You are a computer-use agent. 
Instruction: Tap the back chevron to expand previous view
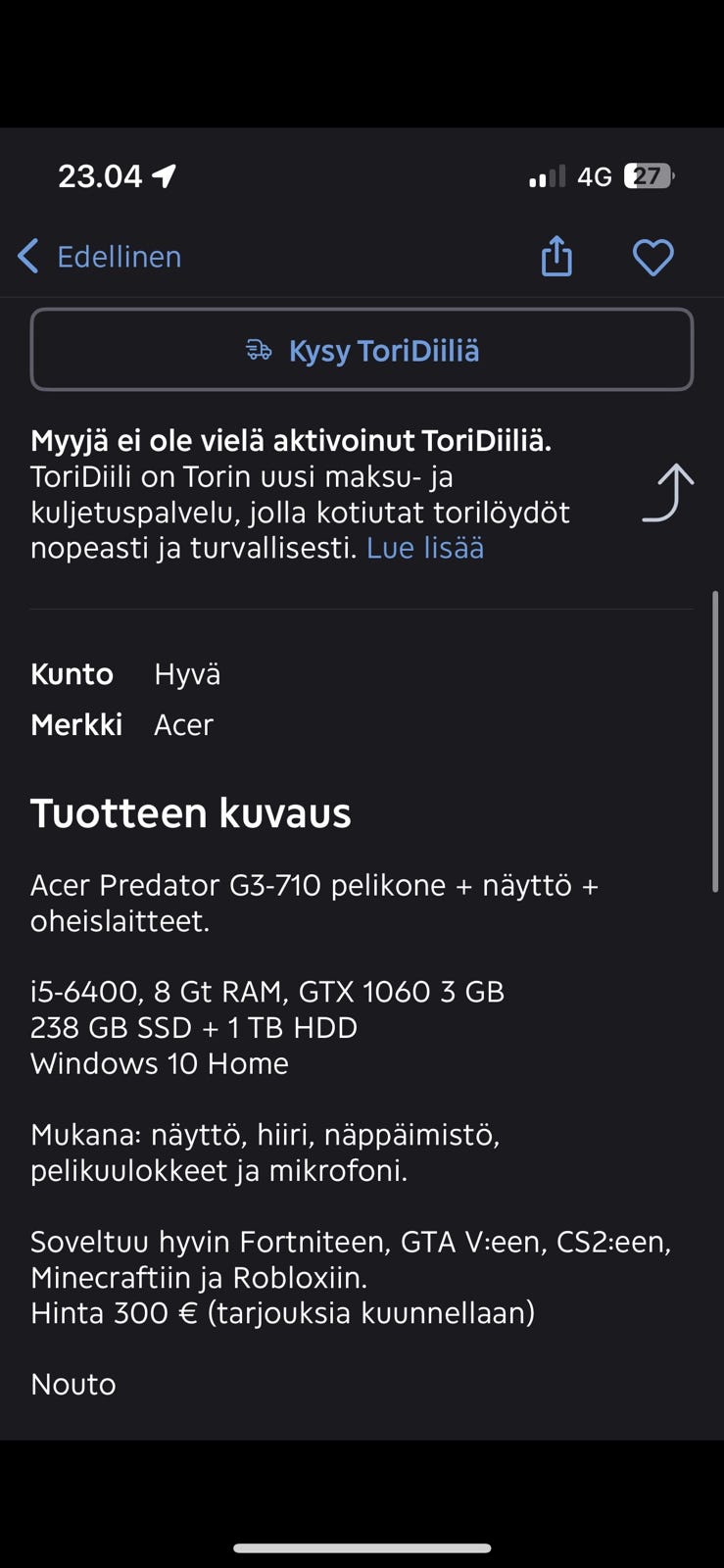pyautogui.click(x=26, y=256)
